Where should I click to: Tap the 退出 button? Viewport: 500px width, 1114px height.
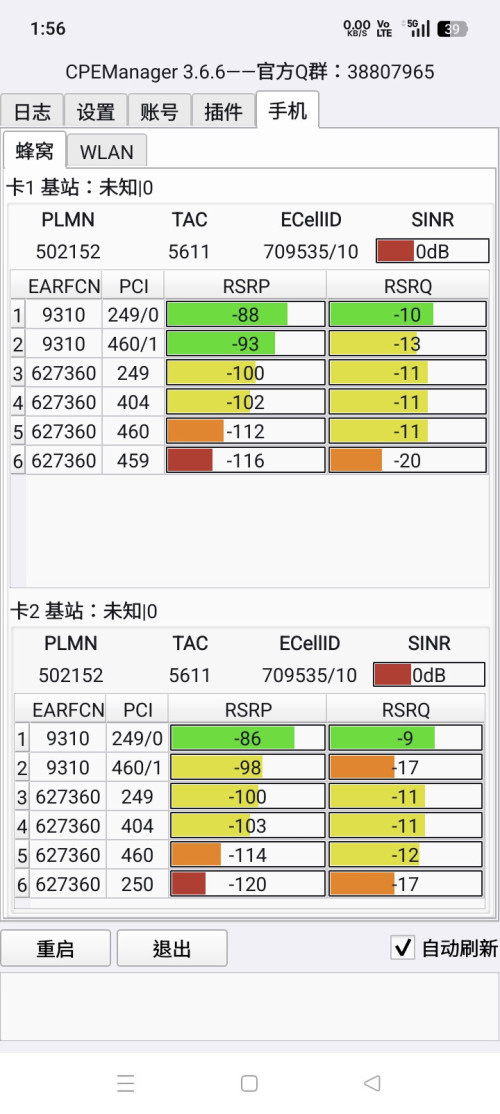tap(172, 948)
